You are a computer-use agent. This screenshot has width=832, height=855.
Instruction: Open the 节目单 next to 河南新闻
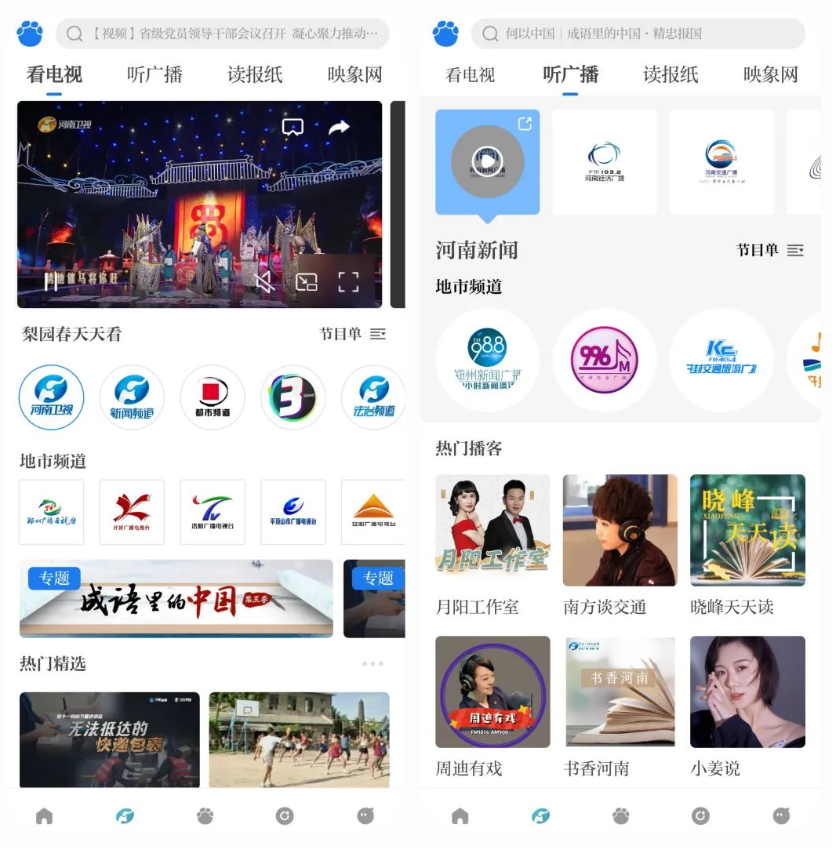pos(769,250)
